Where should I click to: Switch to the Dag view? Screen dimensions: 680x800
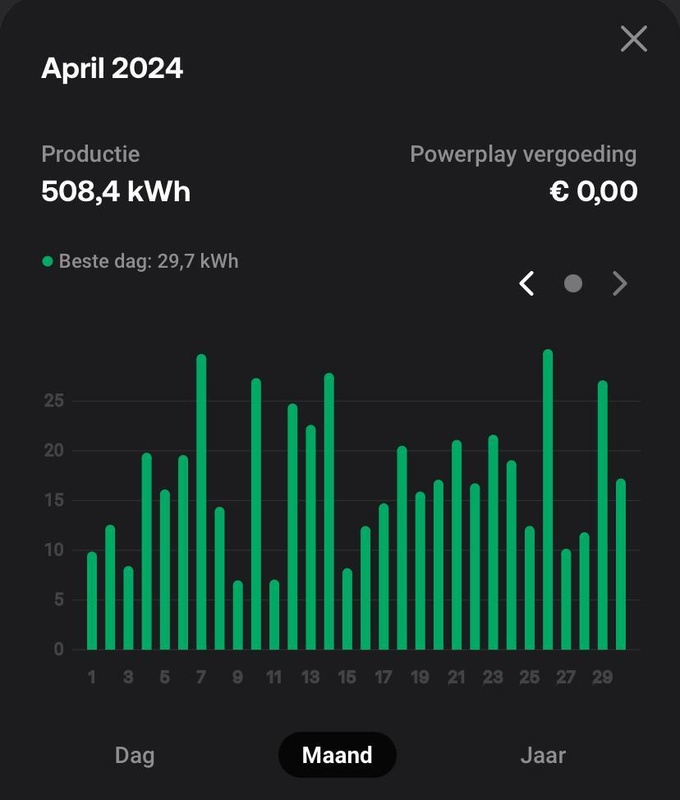coord(135,755)
